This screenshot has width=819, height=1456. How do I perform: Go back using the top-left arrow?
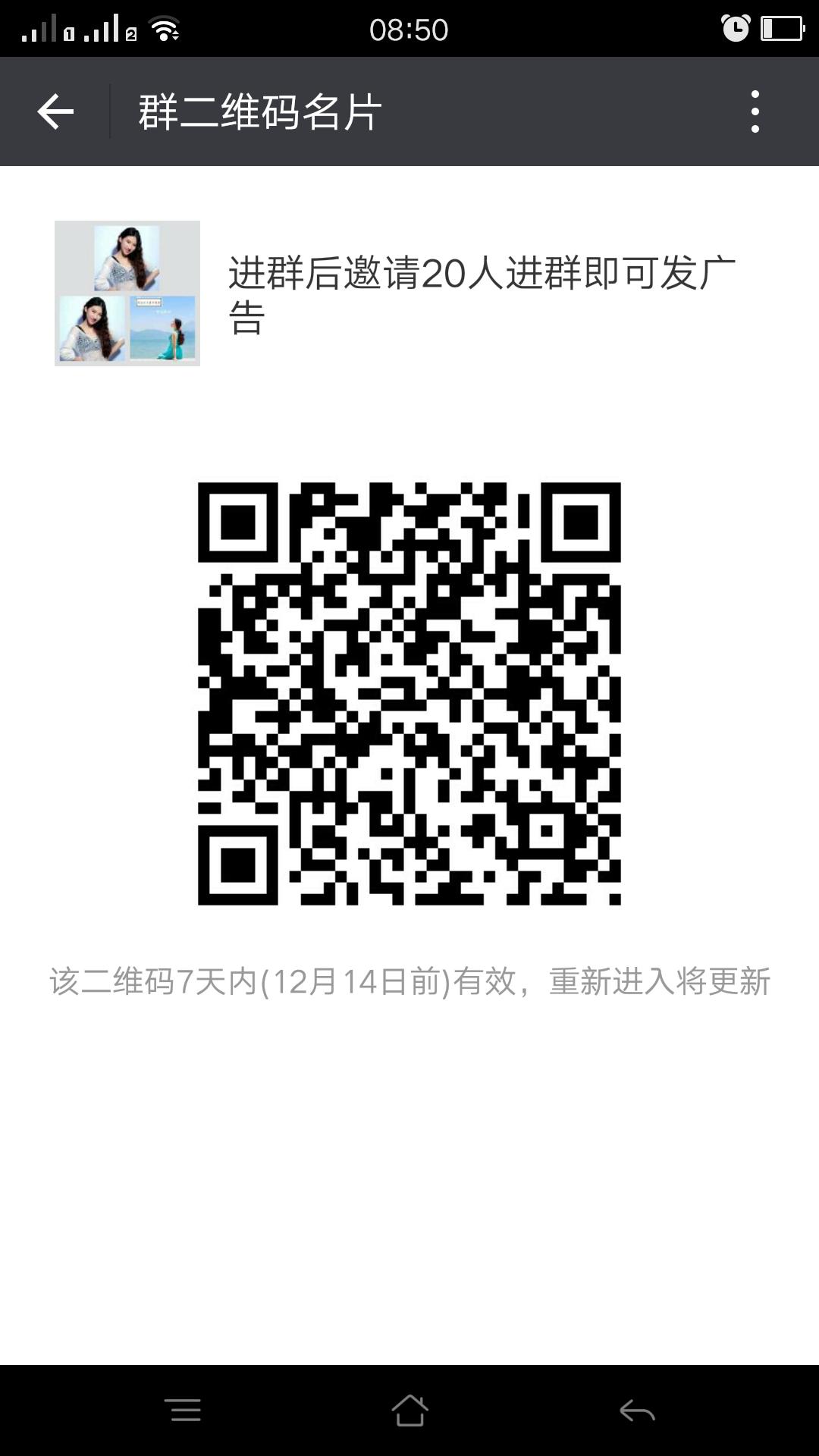tap(55, 112)
